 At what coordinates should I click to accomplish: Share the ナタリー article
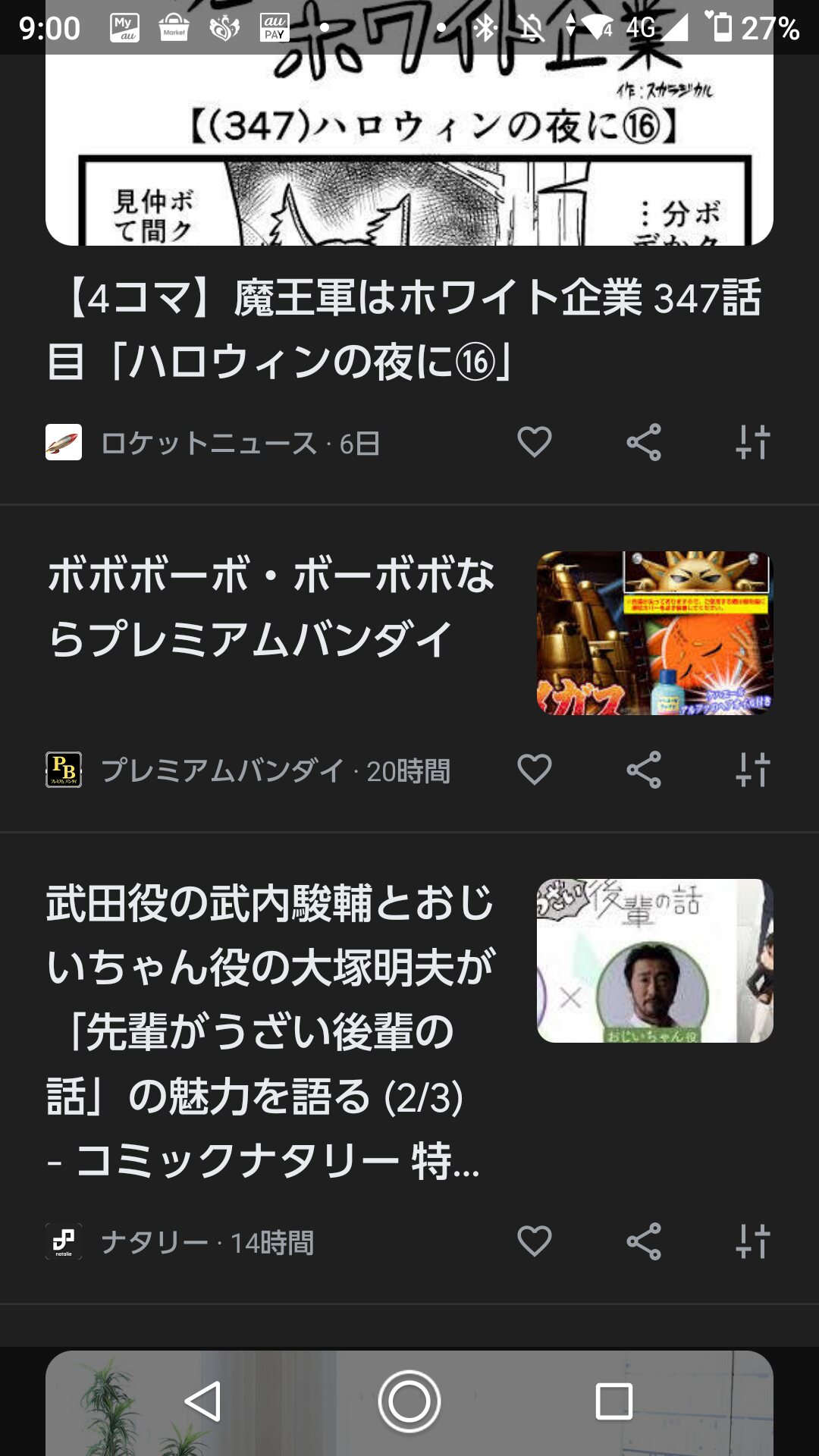[x=644, y=1241]
